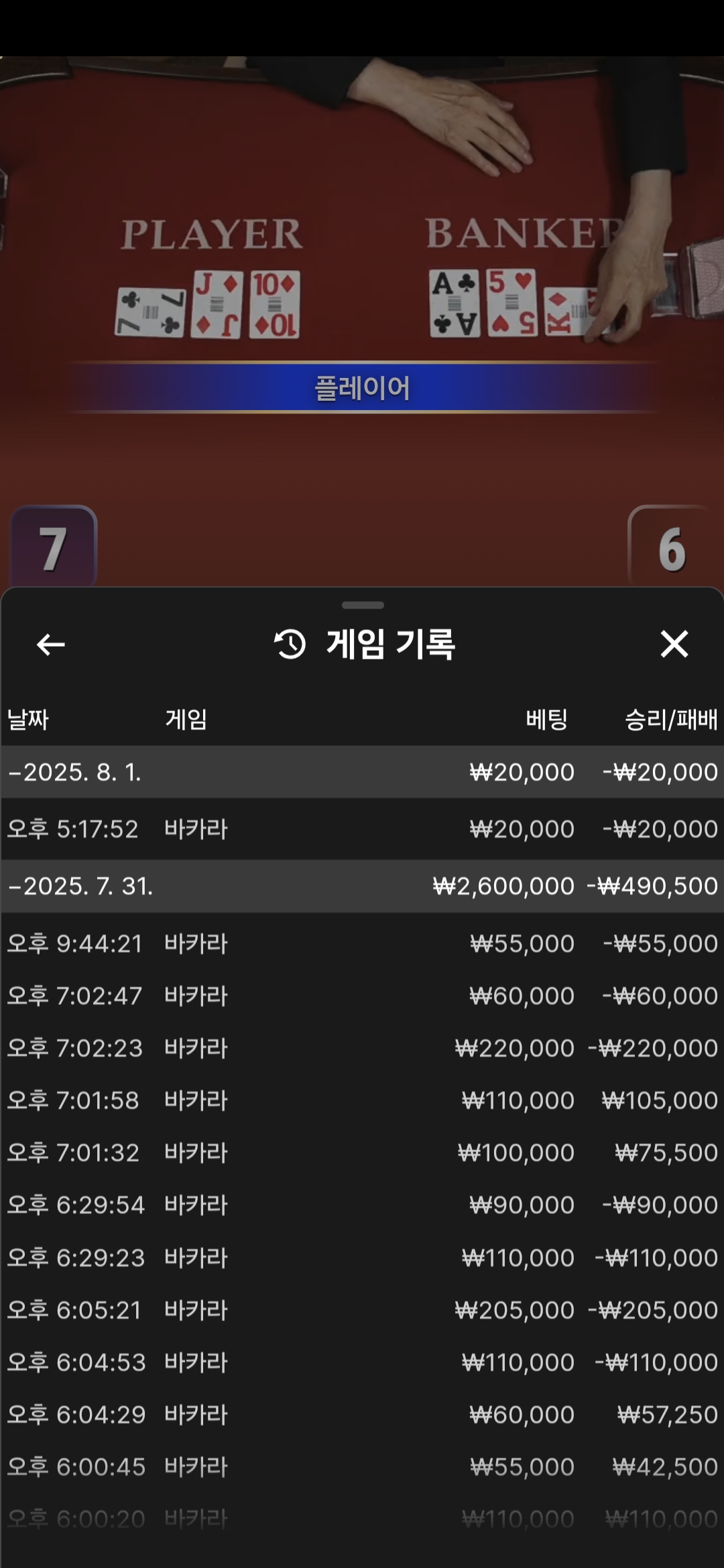This screenshot has height=1568, width=724.
Task: Select the 오후 6:00:45 baccarat entry
Action: (362, 1467)
